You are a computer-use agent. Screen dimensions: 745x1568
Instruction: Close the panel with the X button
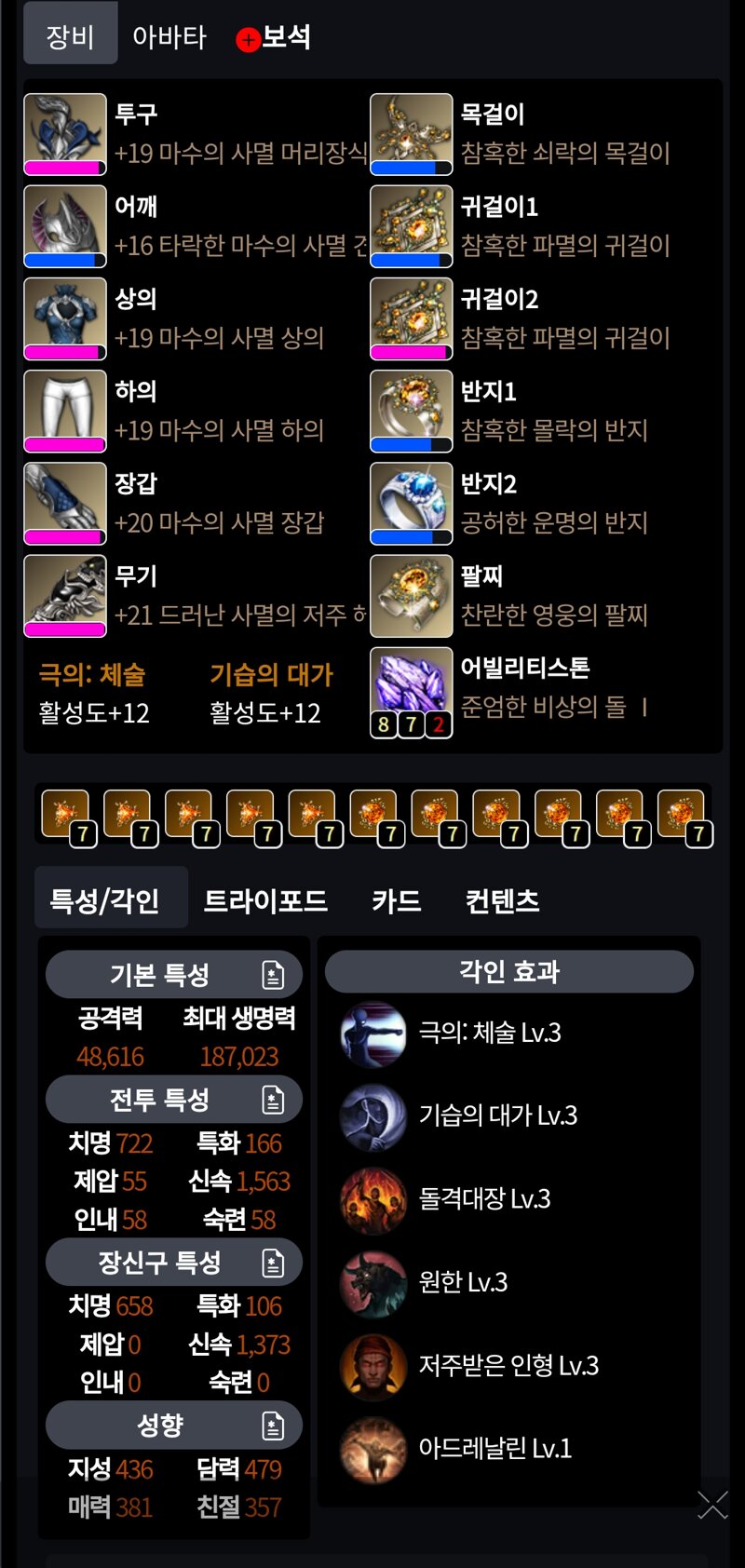712,1504
